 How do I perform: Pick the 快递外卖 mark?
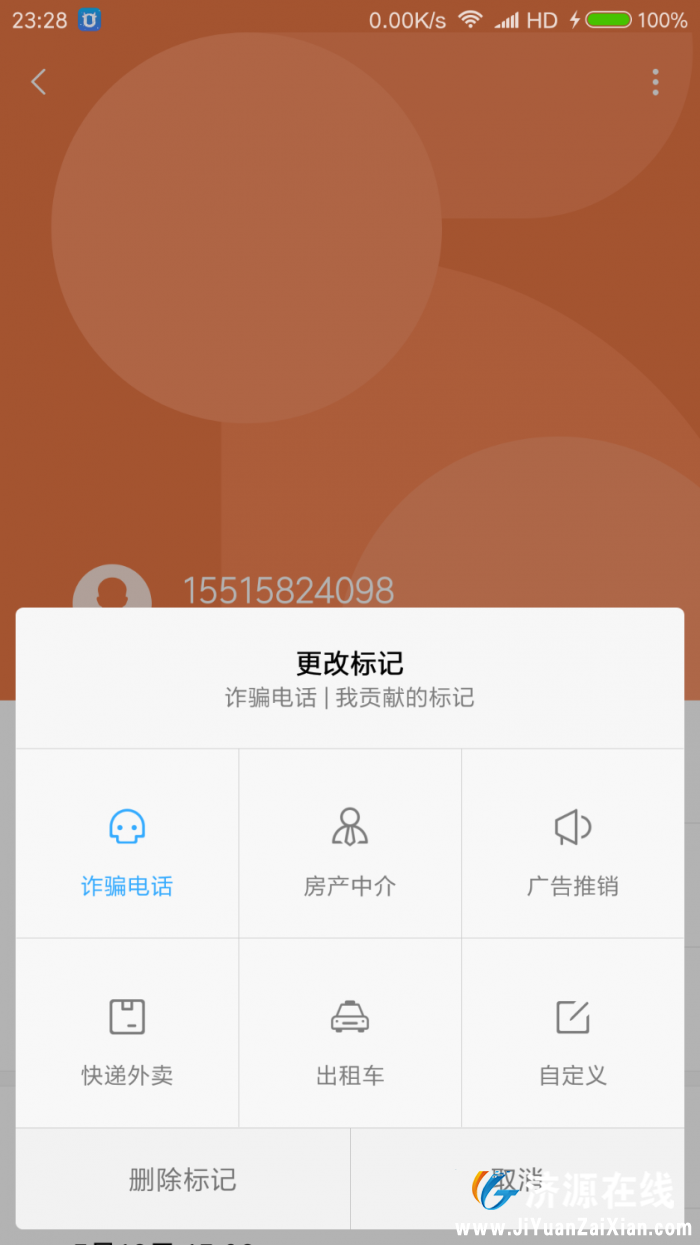tap(127, 1033)
